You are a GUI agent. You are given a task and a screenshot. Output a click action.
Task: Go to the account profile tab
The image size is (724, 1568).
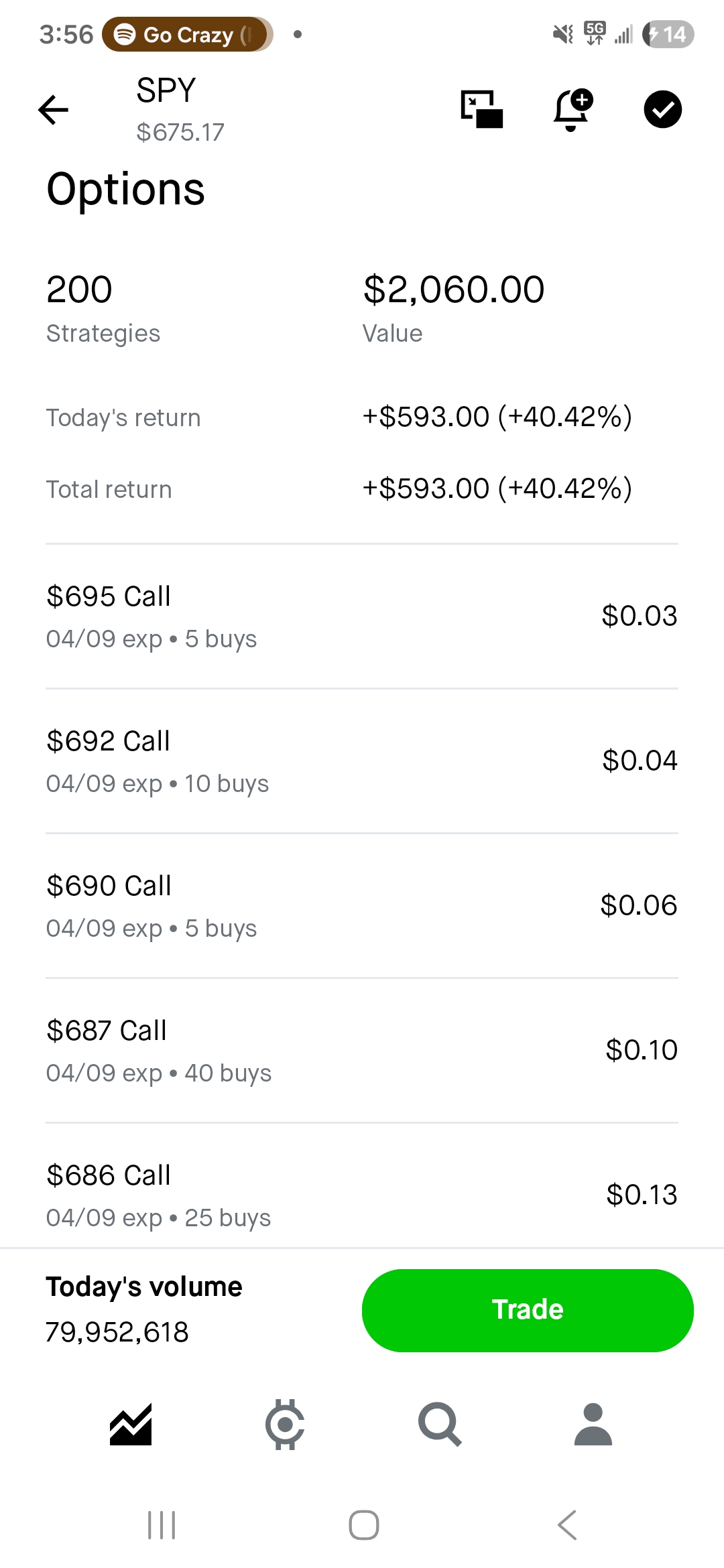coord(593,1424)
